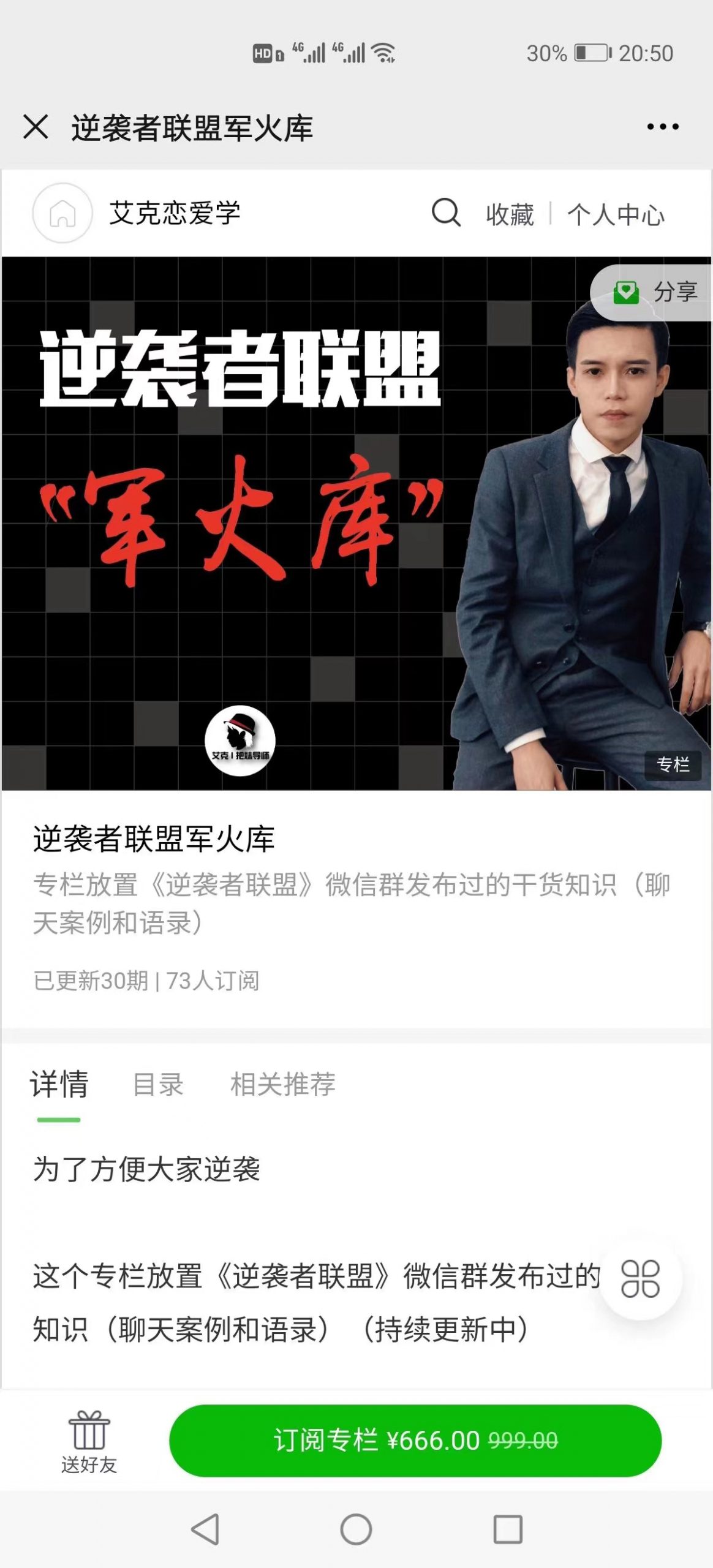Open recent apps from navigation bar
Image resolution: width=713 pixels, height=1568 pixels.
(x=508, y=1529)
